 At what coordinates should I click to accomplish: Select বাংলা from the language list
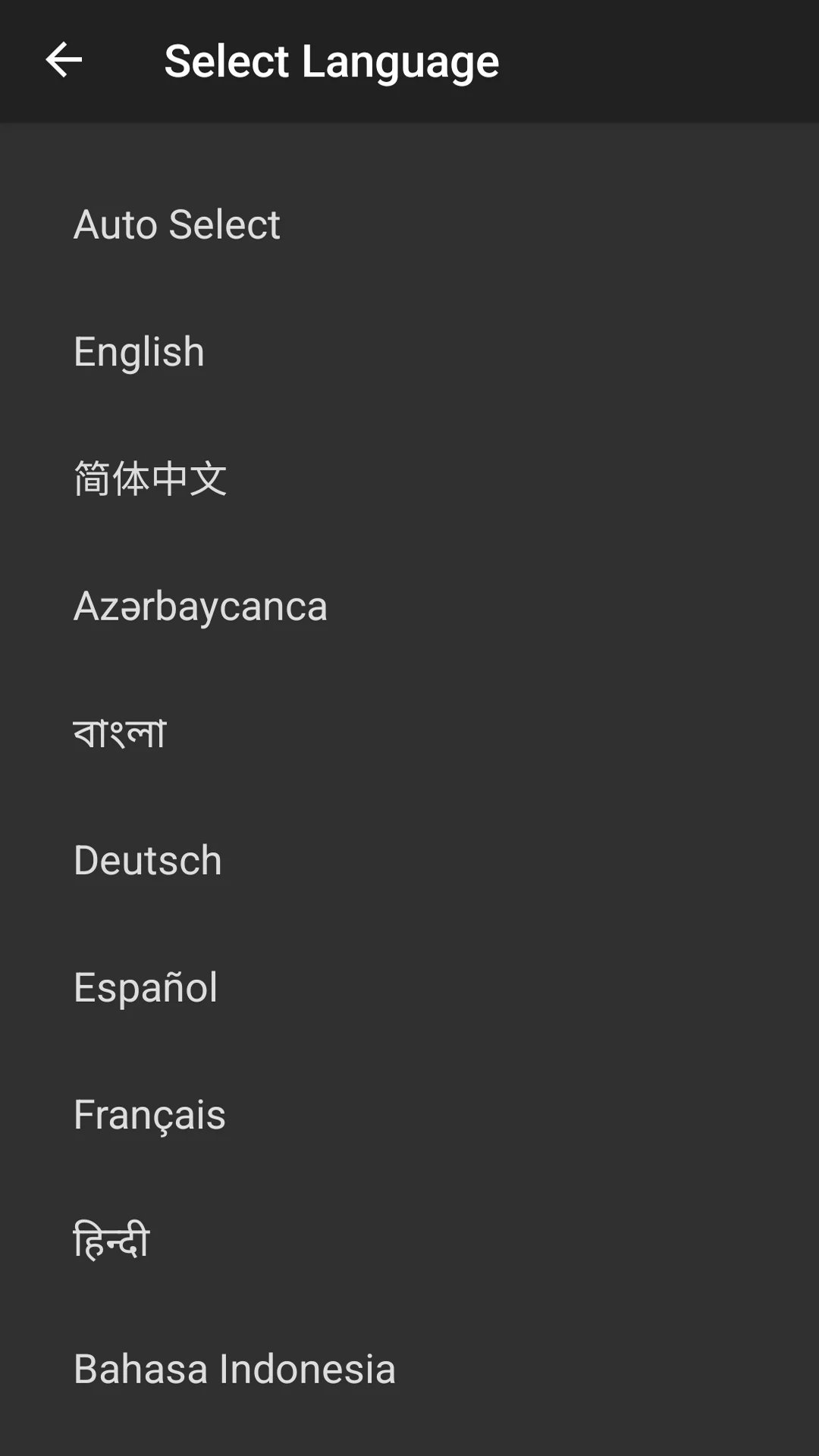(x=120, y=732)
